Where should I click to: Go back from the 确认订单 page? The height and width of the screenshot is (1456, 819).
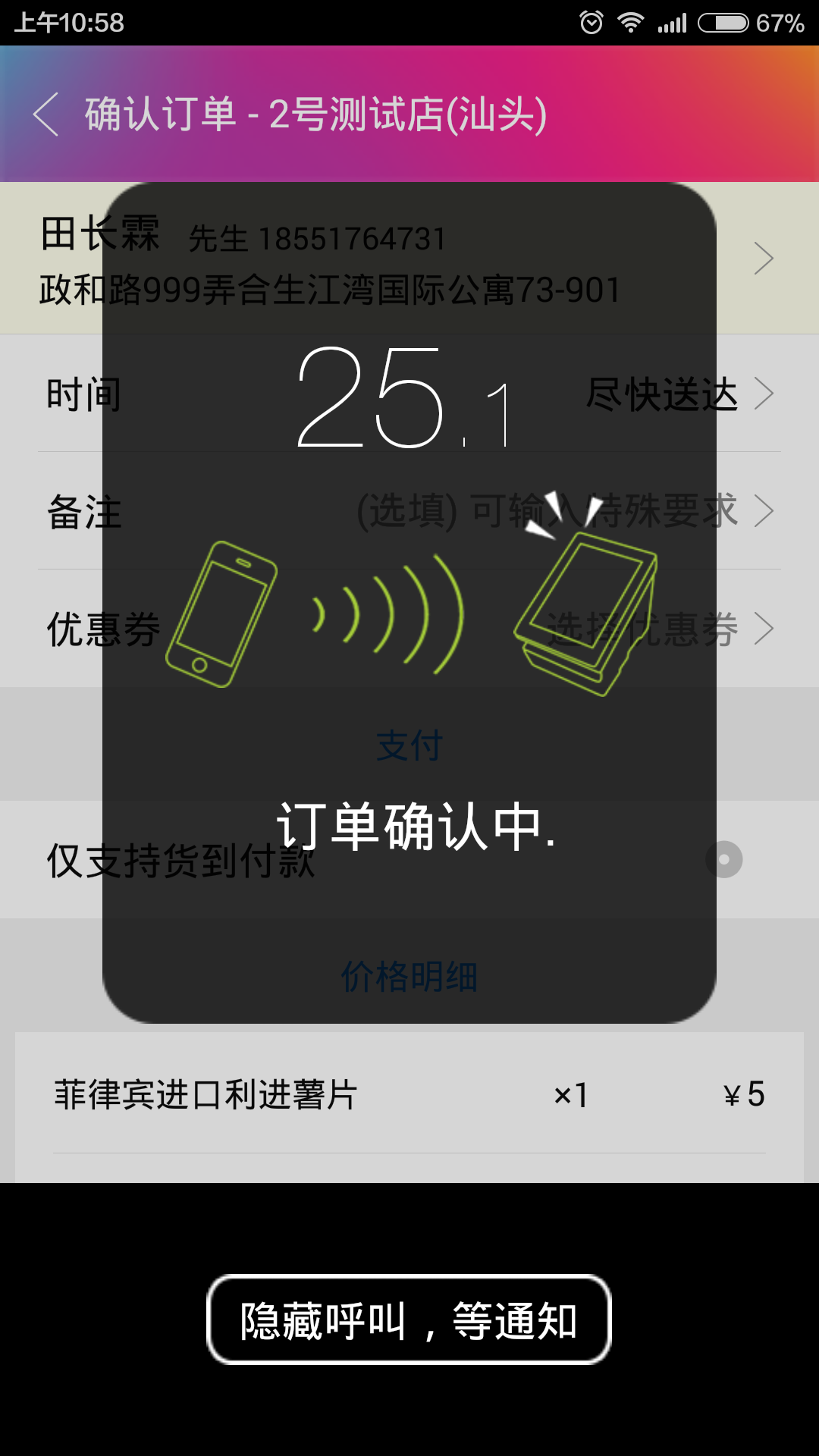coord(47,115)
